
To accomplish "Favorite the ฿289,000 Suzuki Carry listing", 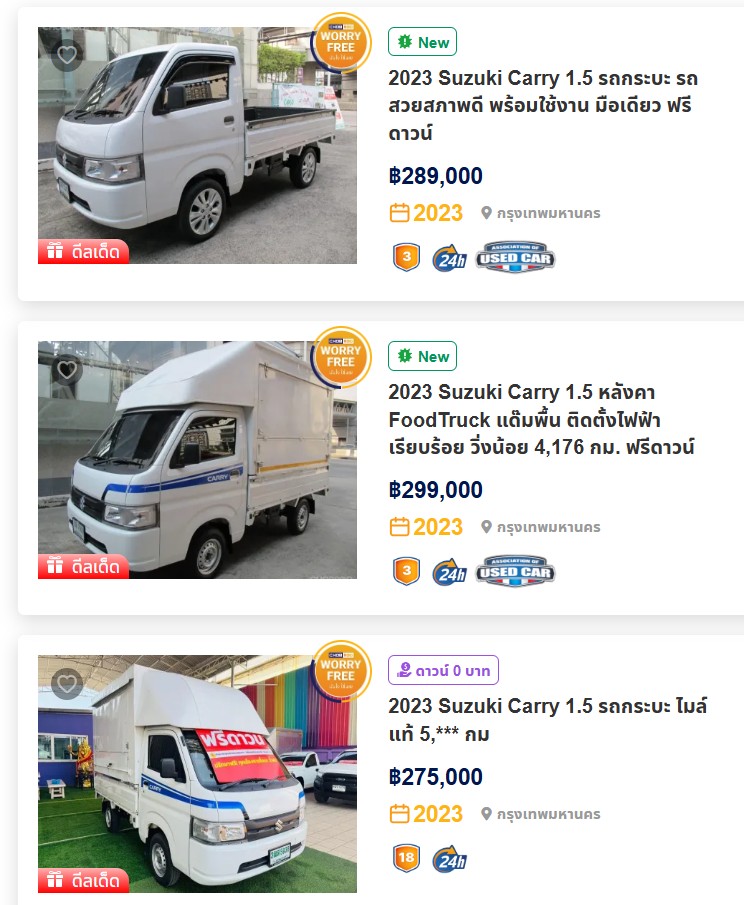I will tap(67, 55).
